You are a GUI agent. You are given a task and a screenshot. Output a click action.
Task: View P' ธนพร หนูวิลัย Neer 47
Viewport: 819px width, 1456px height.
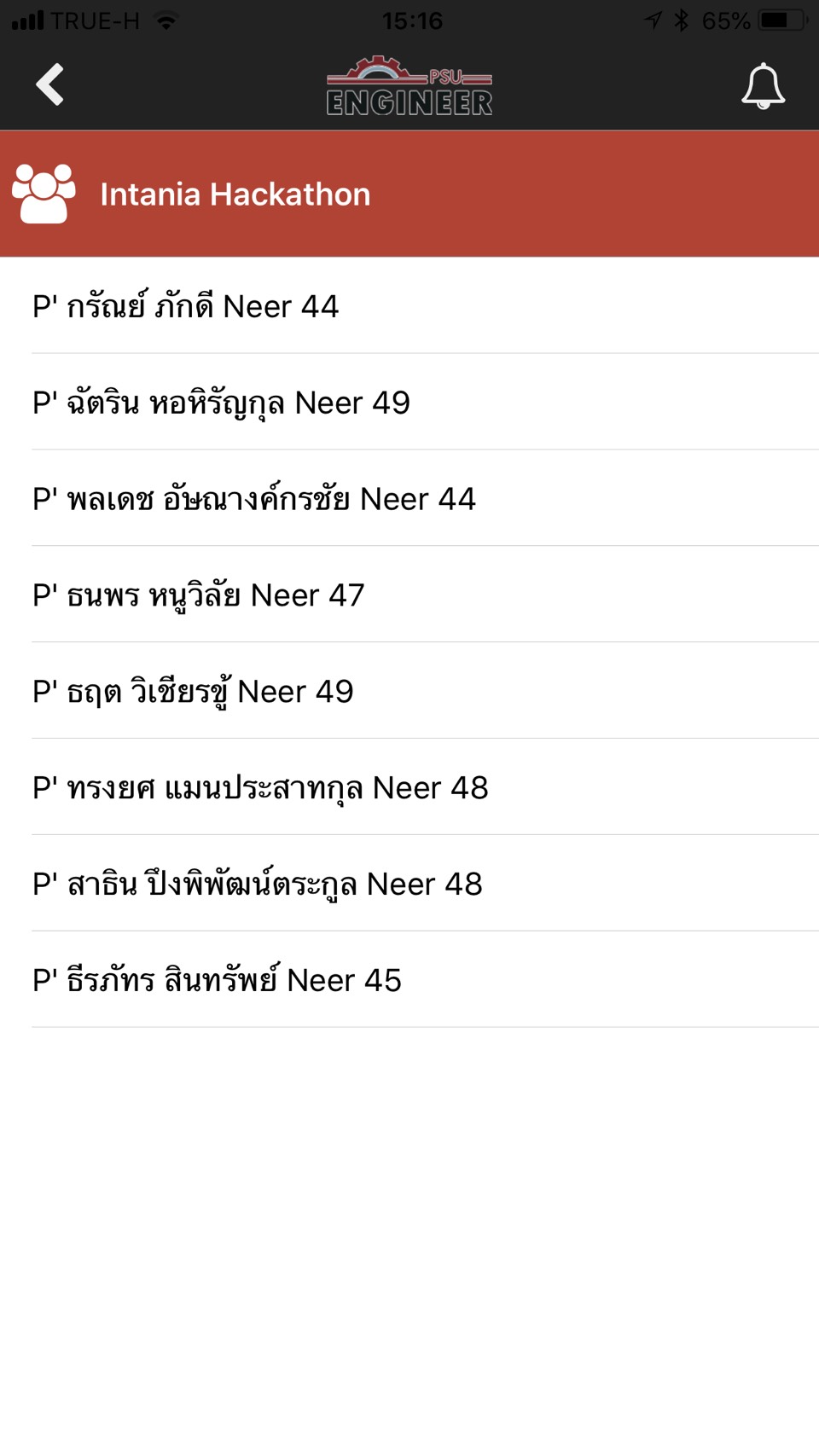click(409, 595)
